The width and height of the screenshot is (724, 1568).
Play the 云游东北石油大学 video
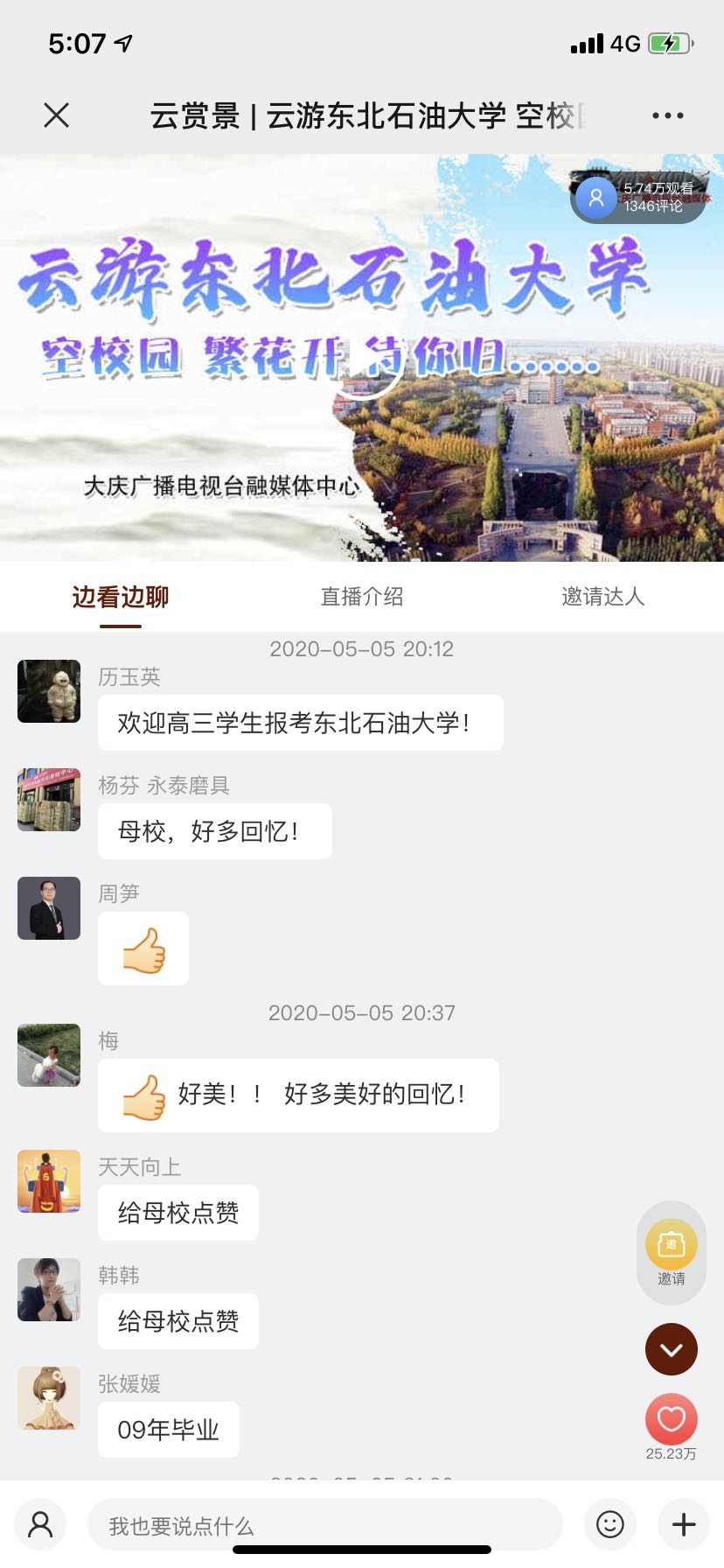point(362,359)
